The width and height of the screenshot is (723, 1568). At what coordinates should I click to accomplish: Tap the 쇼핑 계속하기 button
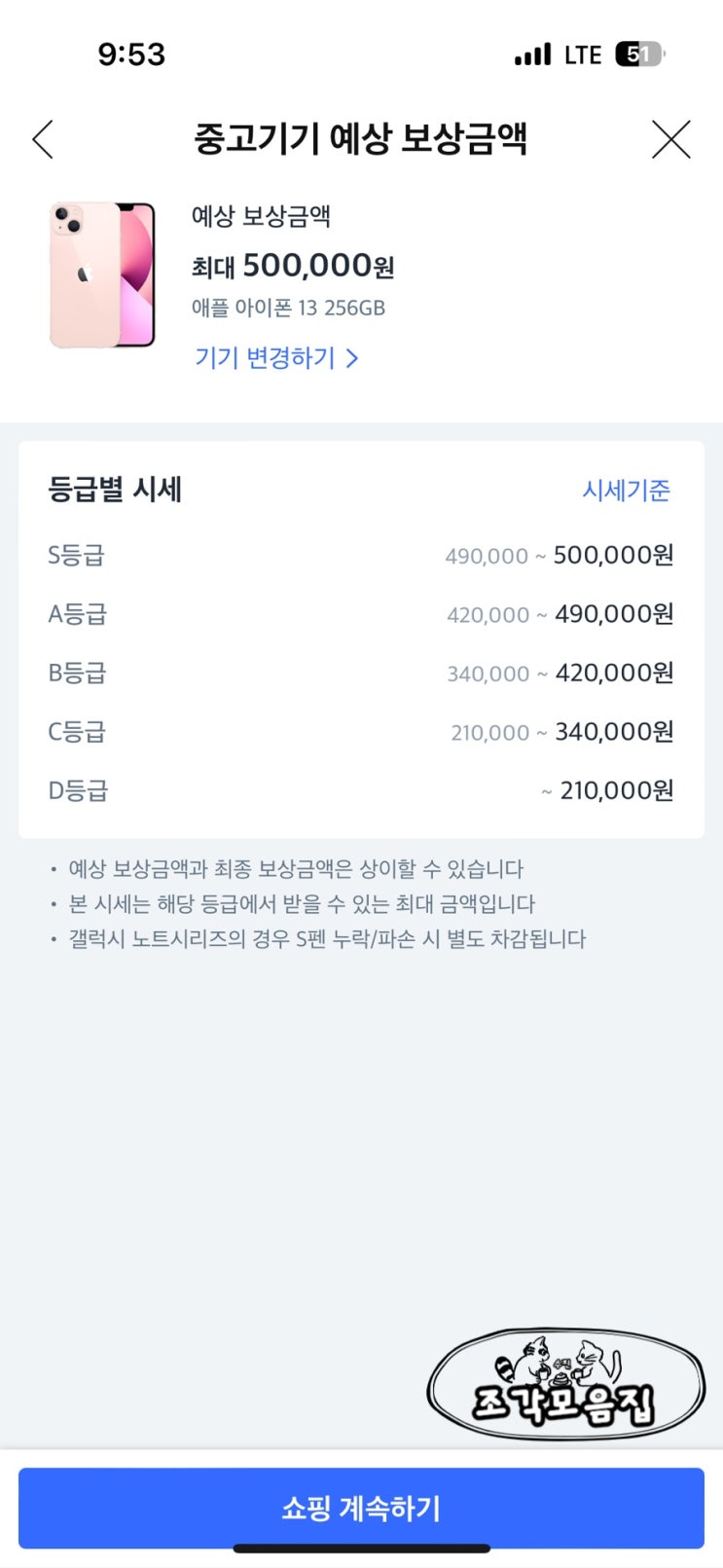[x=361, y=1508]
